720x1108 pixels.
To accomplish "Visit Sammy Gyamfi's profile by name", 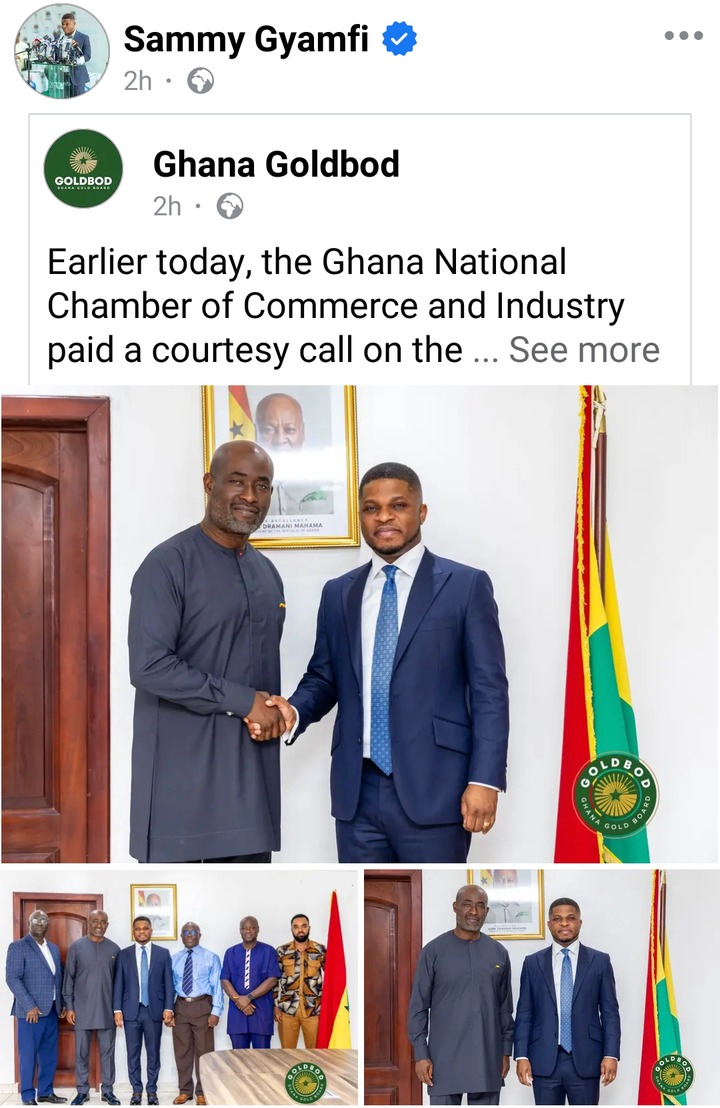I will click(x=246, y=40).
